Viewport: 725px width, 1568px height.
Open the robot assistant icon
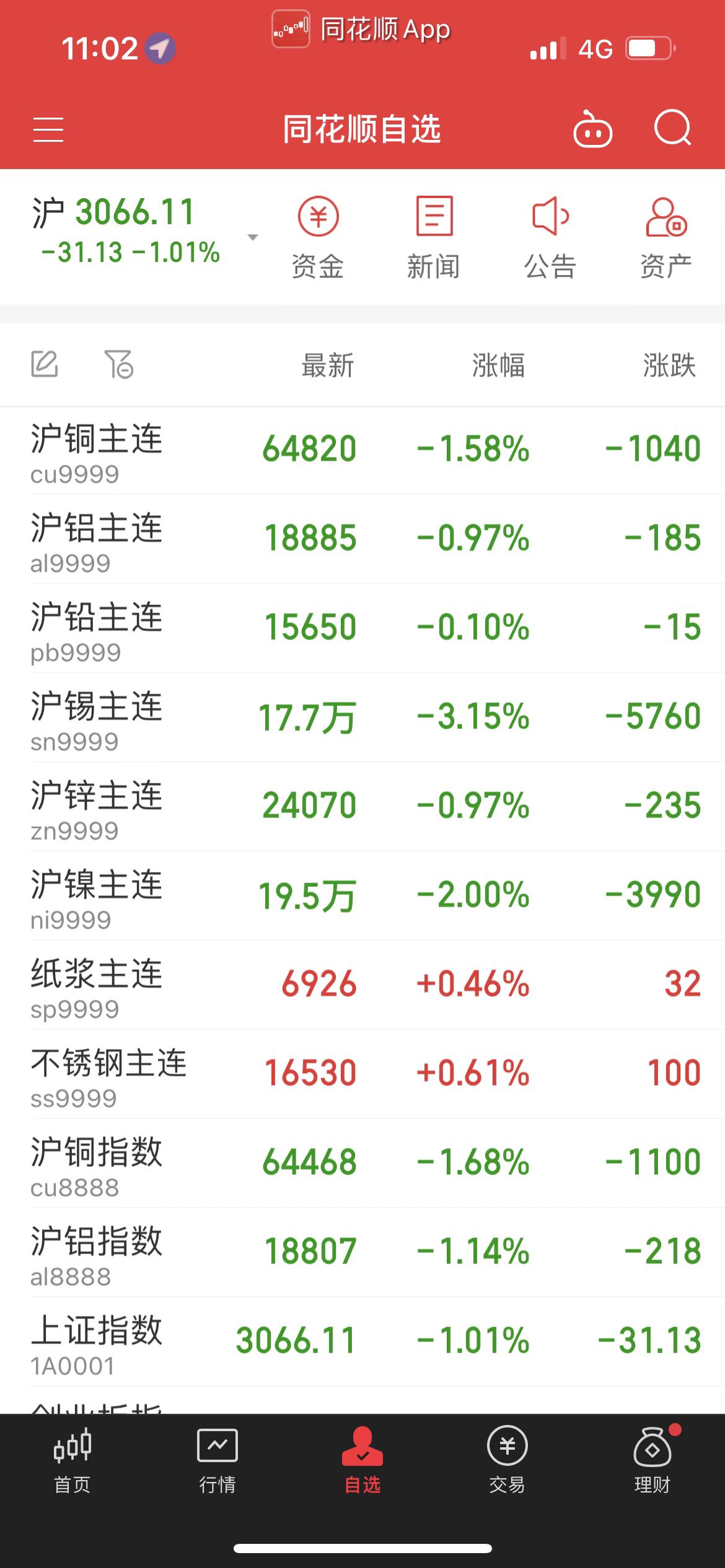pyautogui.click(x=592, y=129)
